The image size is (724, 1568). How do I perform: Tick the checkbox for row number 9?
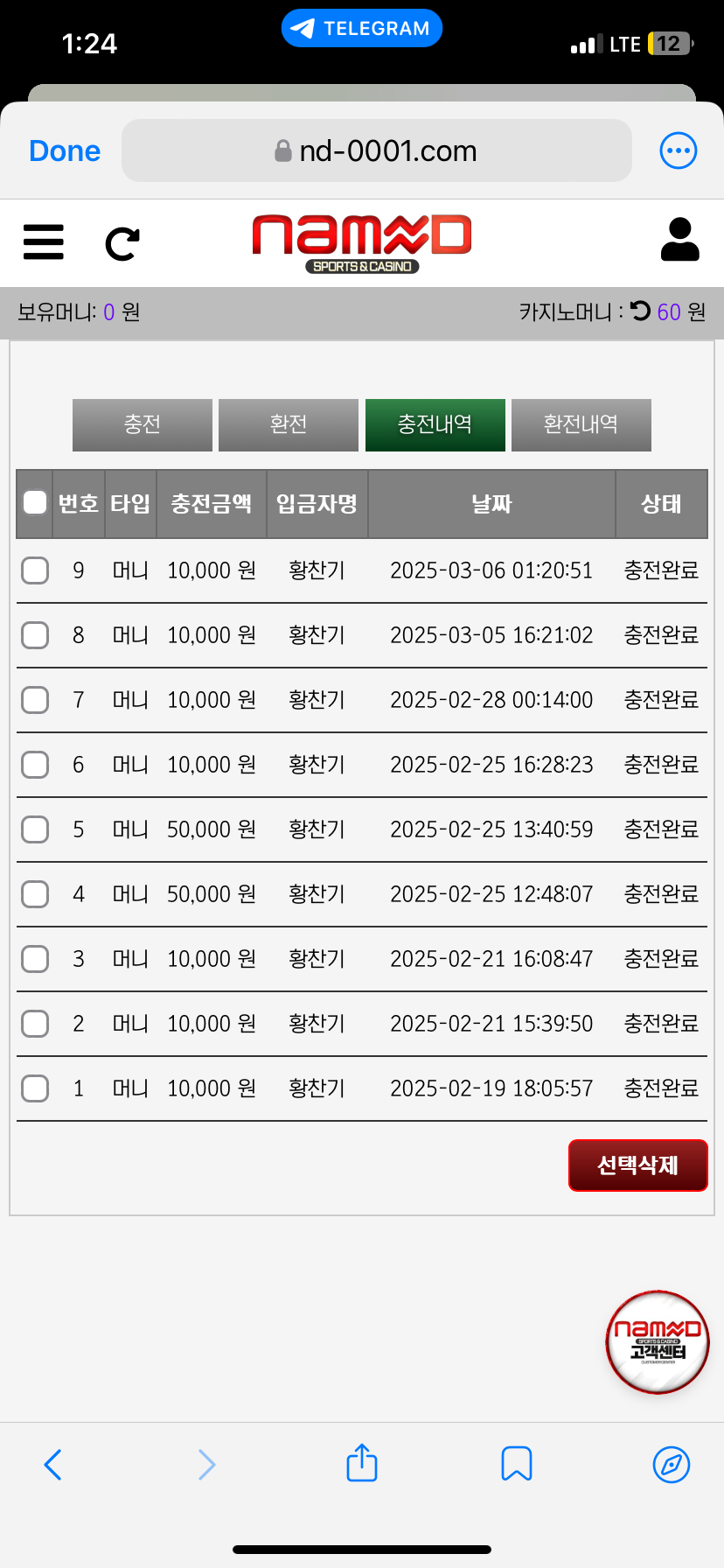35,570
